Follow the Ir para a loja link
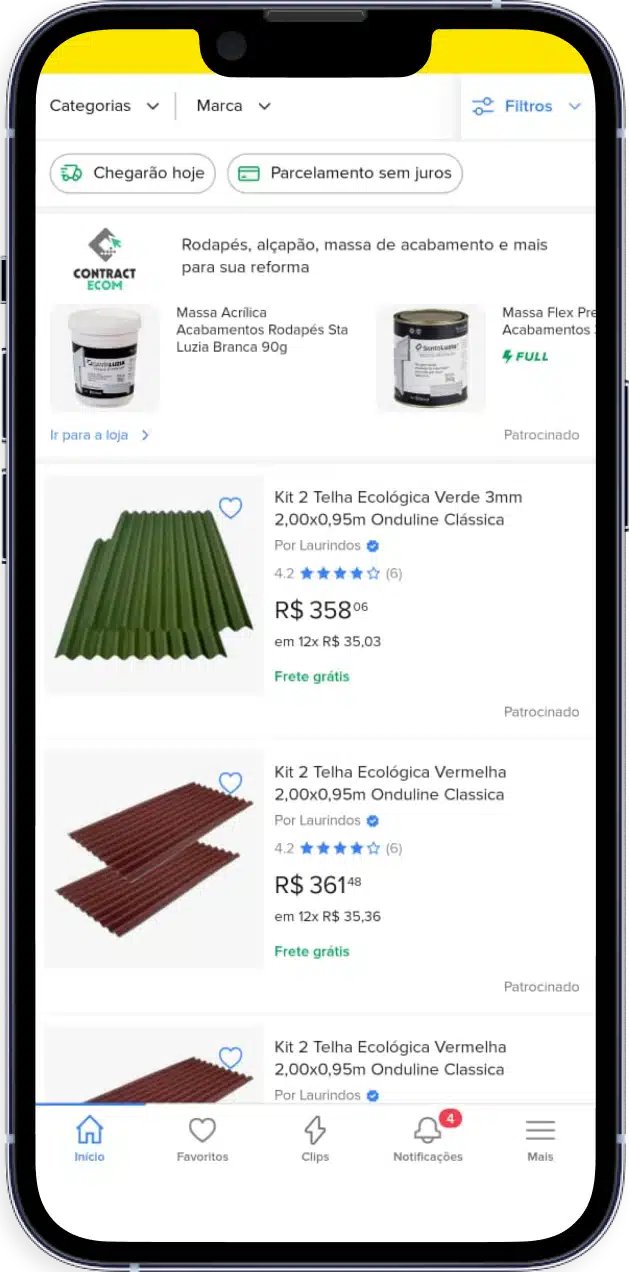The width and height of the screenshot is (629, 1272). pos(99,435)
